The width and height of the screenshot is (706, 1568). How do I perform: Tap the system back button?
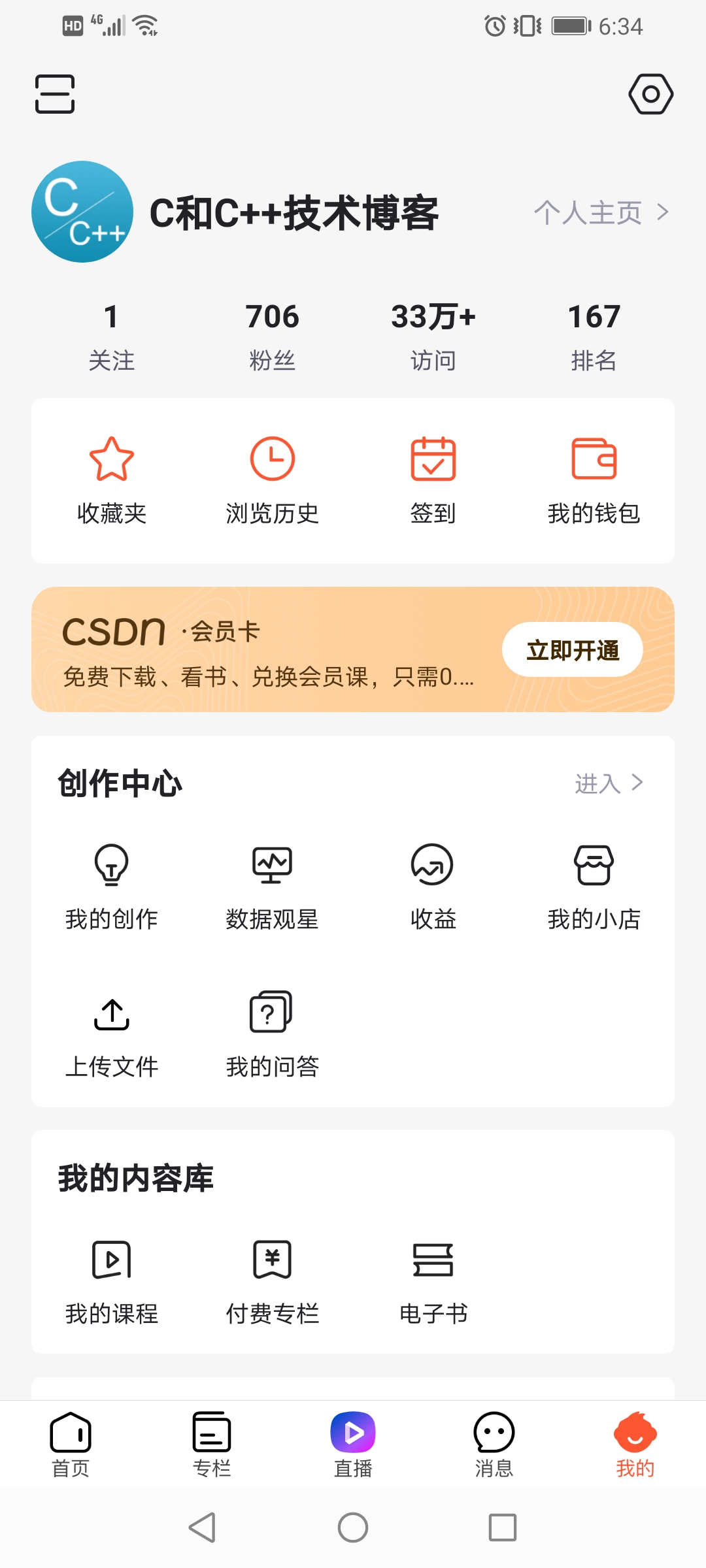click(x=202, y=1527)
